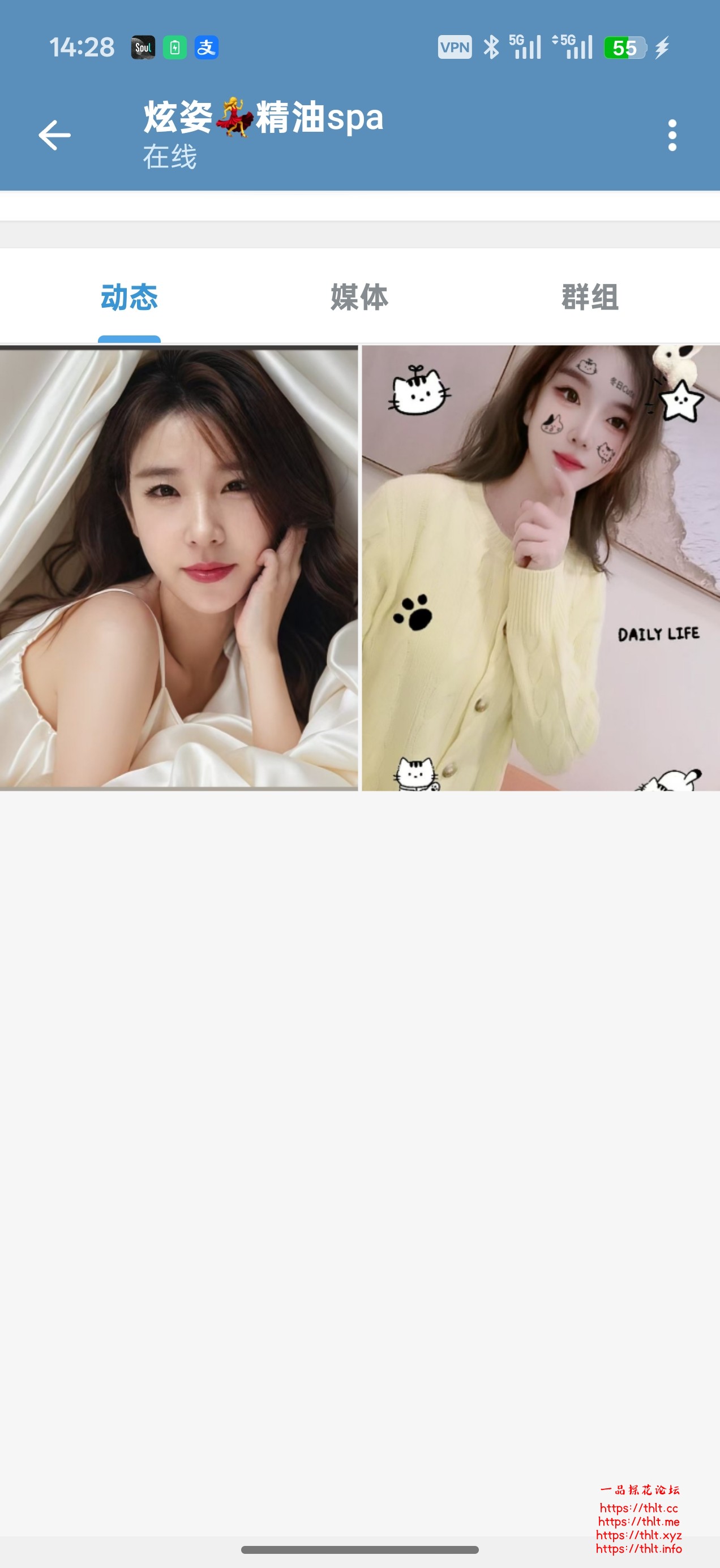This screenshot has height=1568, width=720.
Task: Select the 动态 tab
Action: (129, 298)
